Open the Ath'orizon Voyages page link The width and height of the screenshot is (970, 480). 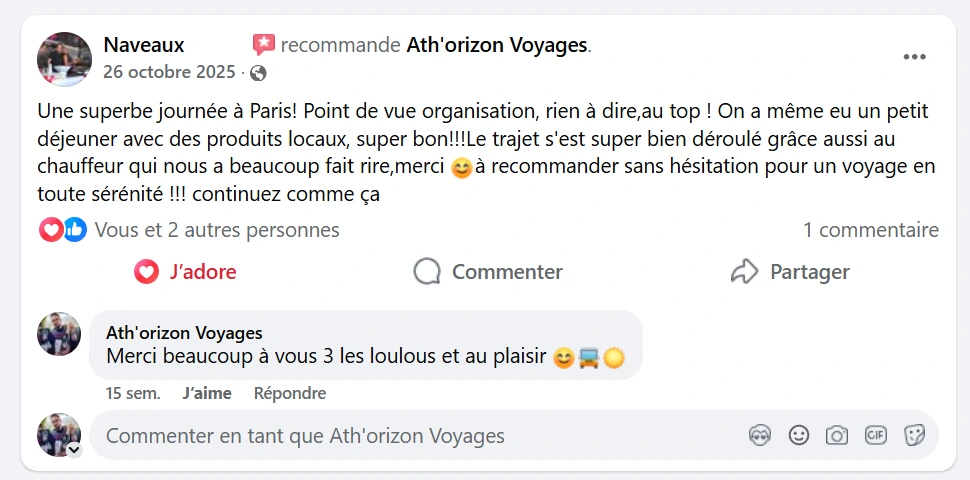tap(497, 45)
